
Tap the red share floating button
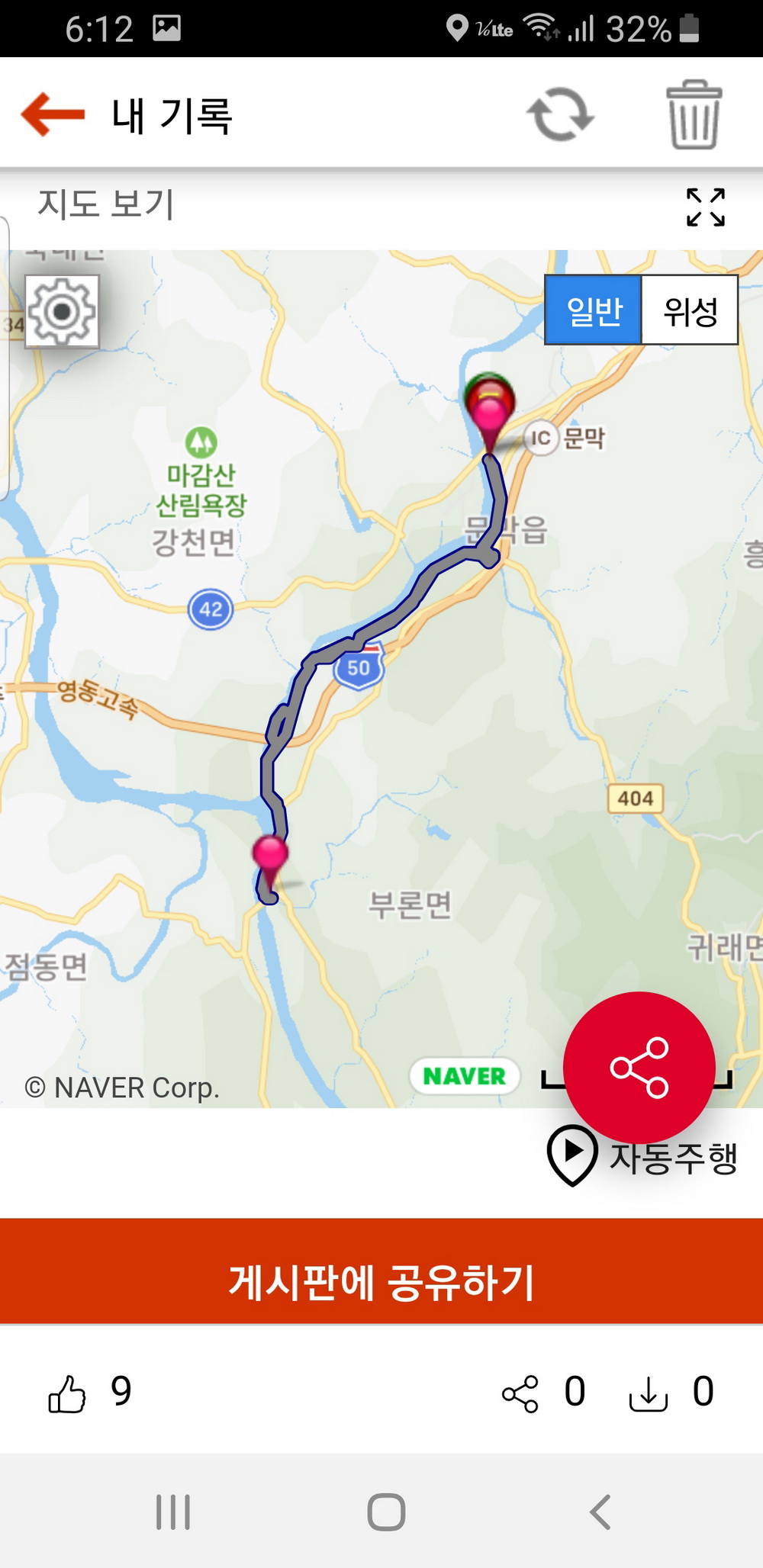coord(639,1067)
